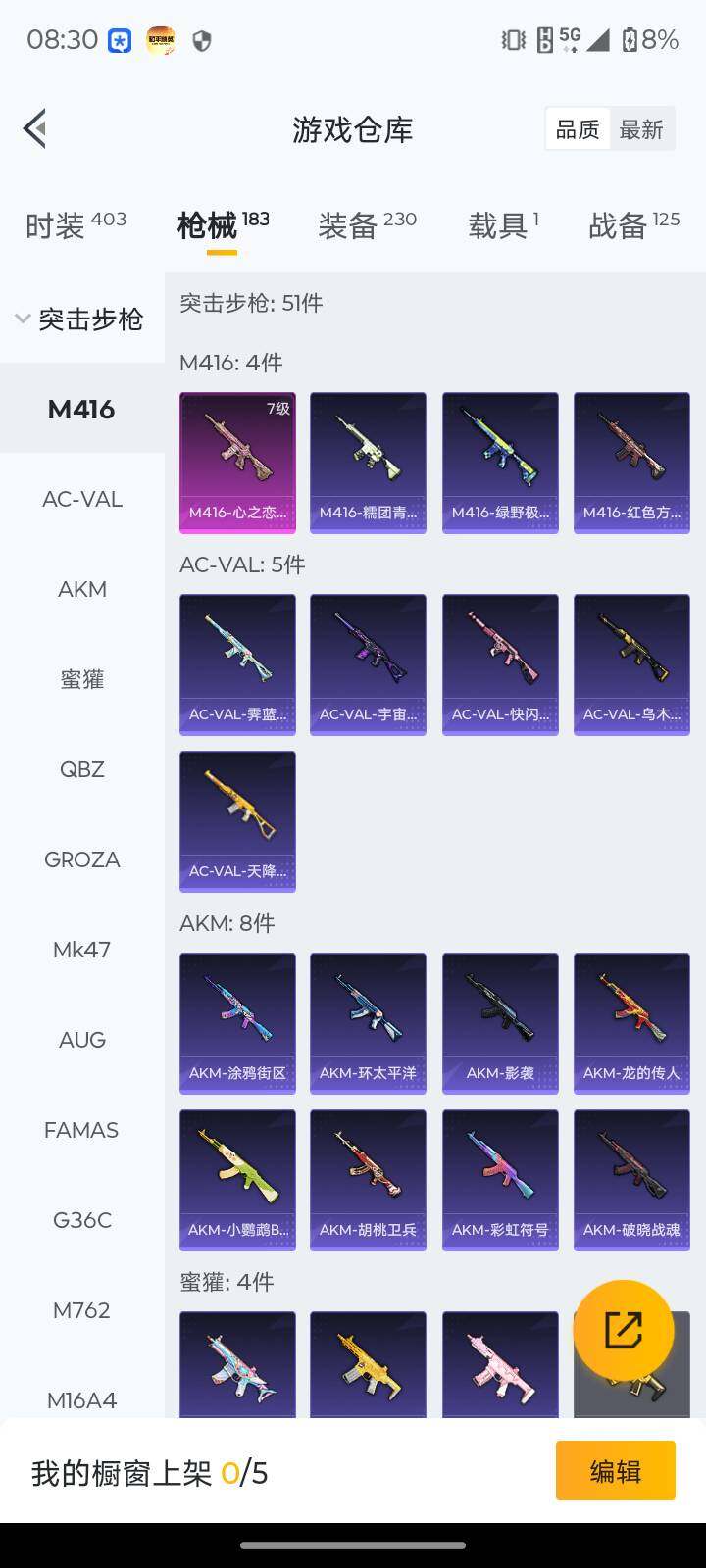Jump to GROZA in the weapon list
706x1568 pixels.
click(82, 859)
